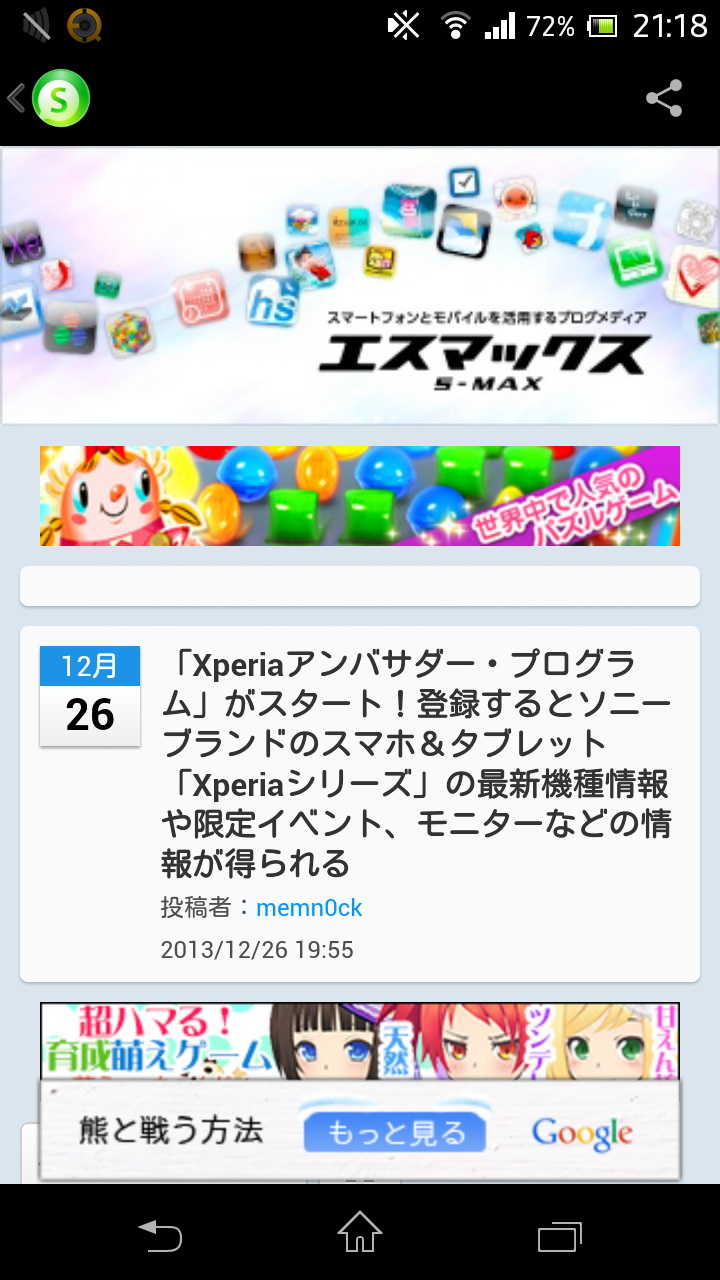Screen dimensions: 720x1280
Task: Share this article
Action: coord(664,98)
